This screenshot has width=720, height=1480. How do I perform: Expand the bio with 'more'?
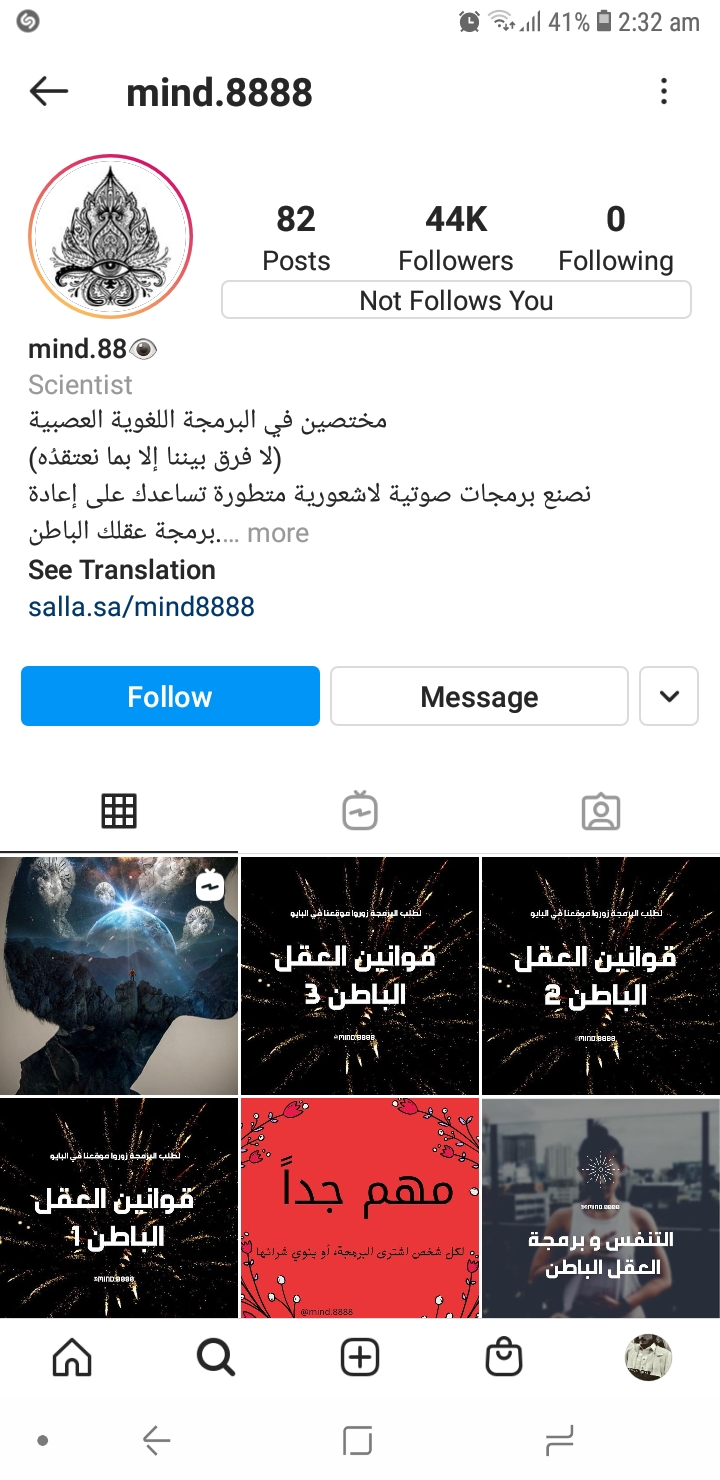(x=278, y=533)
